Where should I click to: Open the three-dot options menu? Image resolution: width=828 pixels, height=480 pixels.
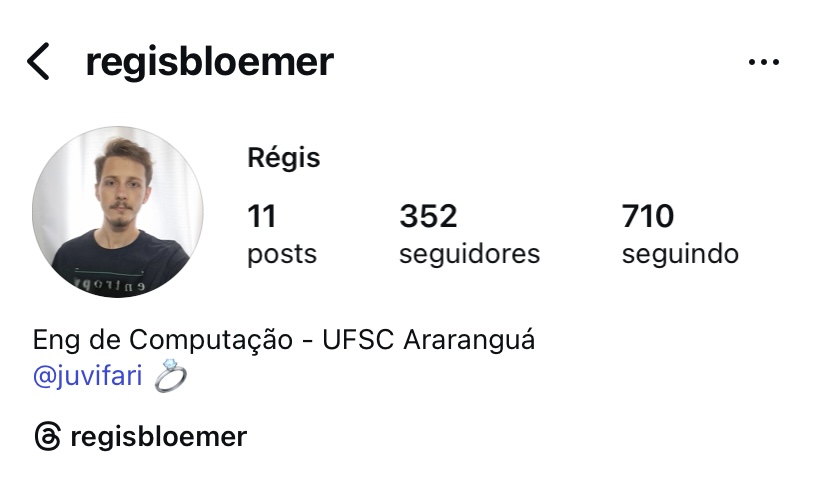click(x=763, y=62)
